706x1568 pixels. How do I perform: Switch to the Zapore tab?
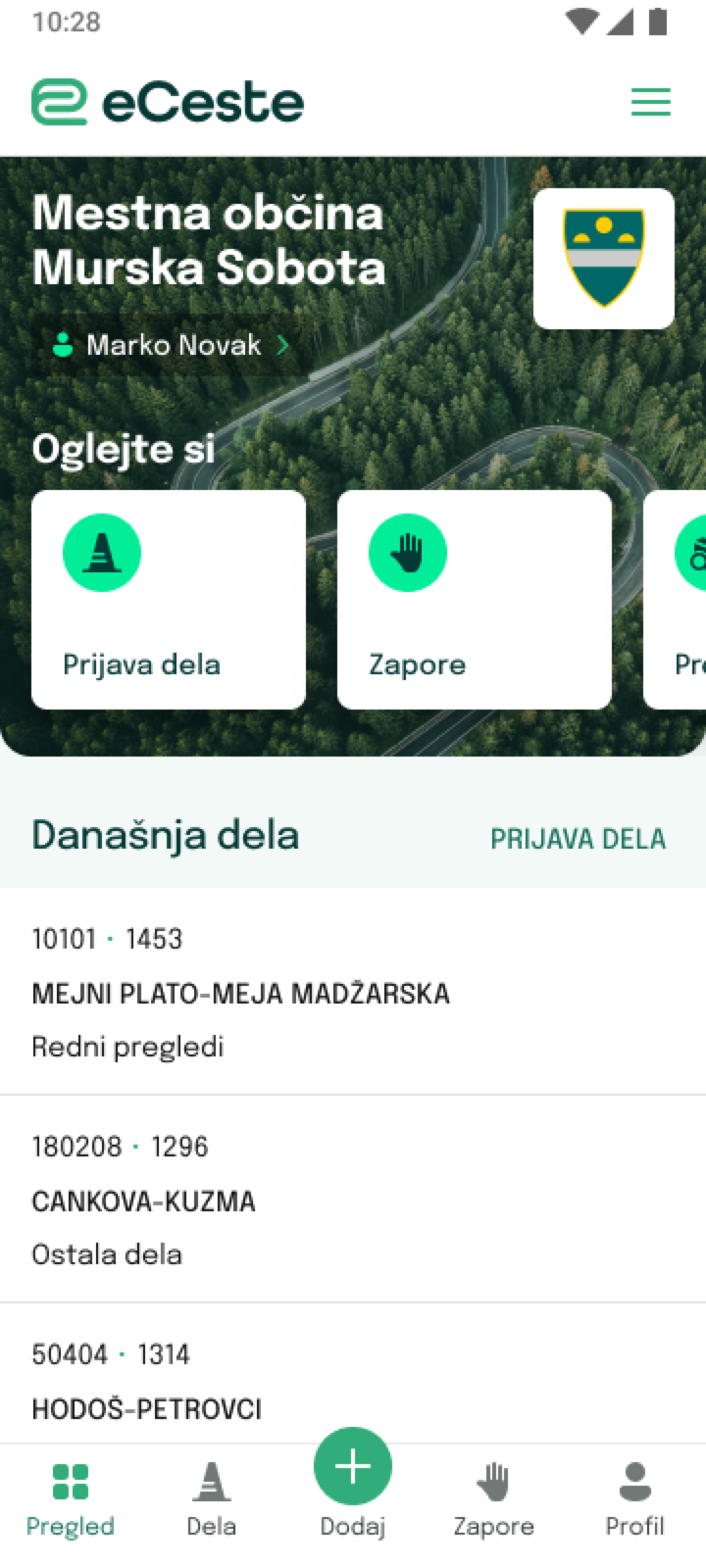(494, 1499)
